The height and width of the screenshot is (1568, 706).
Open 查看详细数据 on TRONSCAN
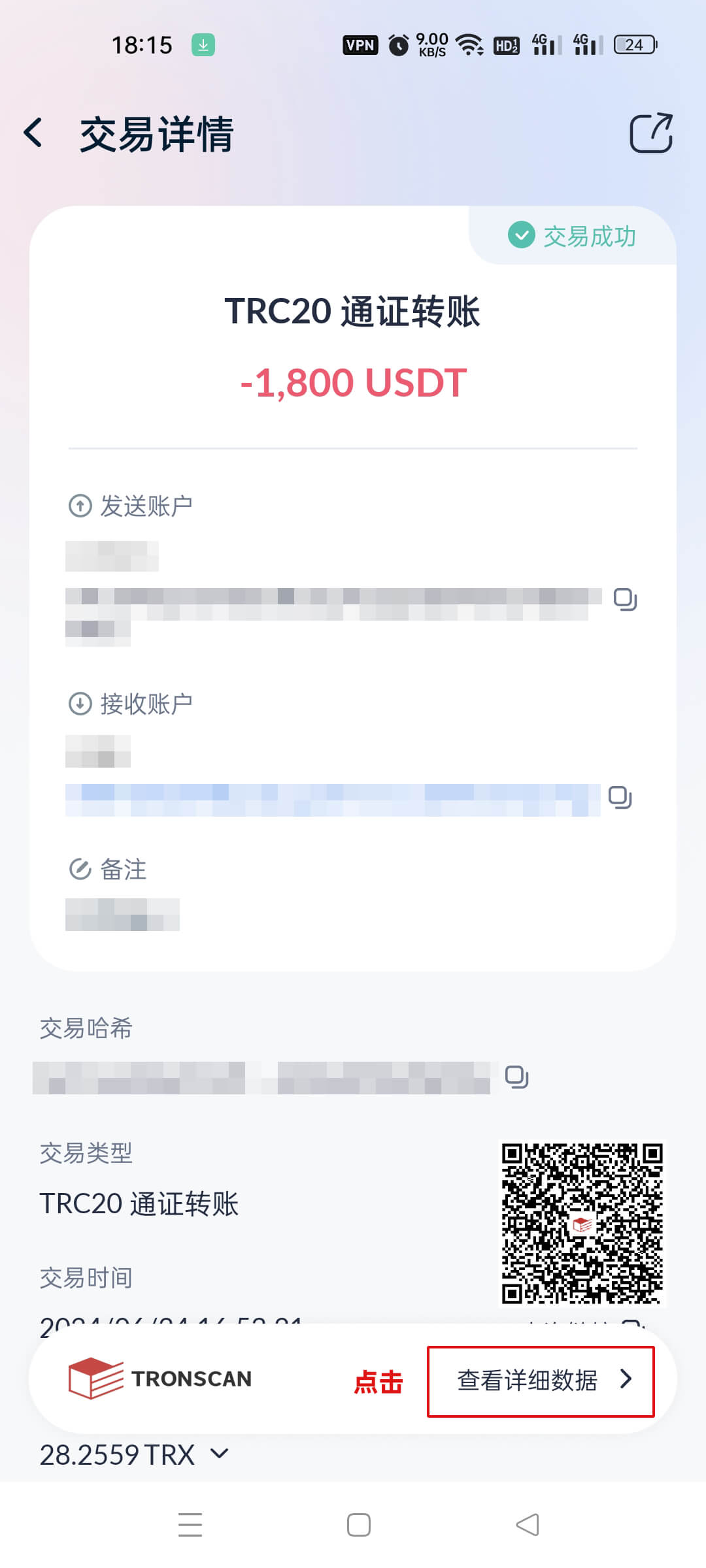click(541, 1381)
